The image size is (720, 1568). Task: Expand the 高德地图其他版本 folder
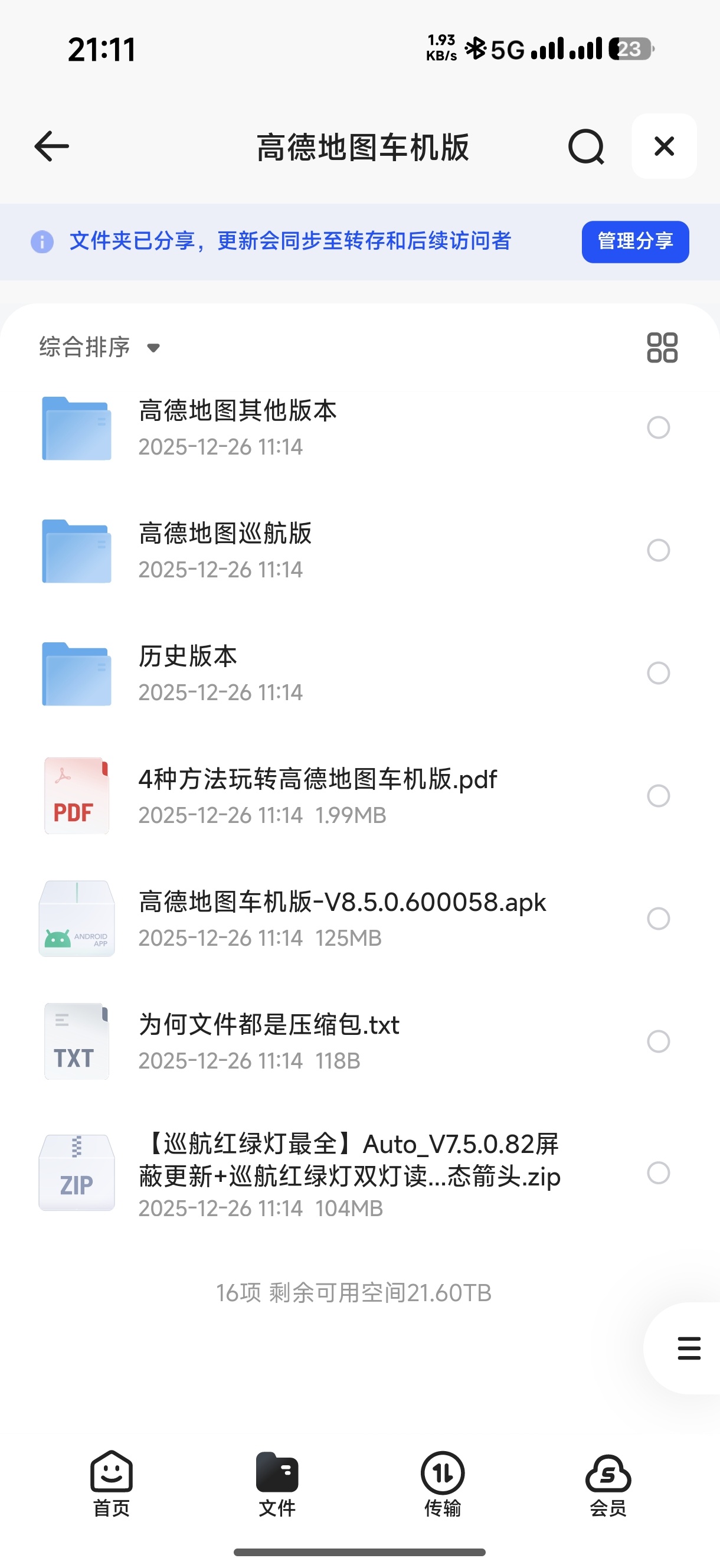pos(238,427)
